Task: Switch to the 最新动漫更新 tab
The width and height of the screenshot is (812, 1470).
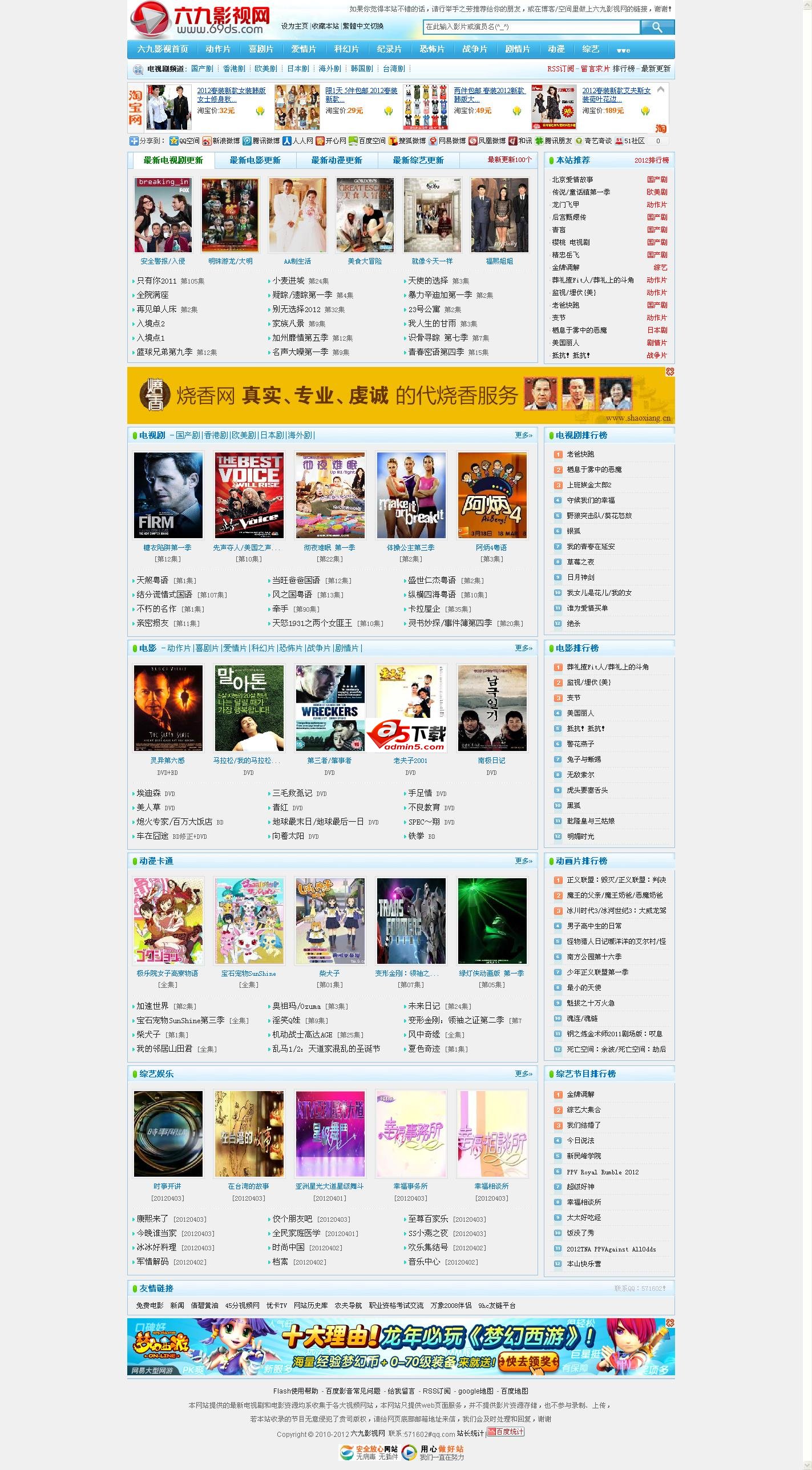Action: [337, 160]
